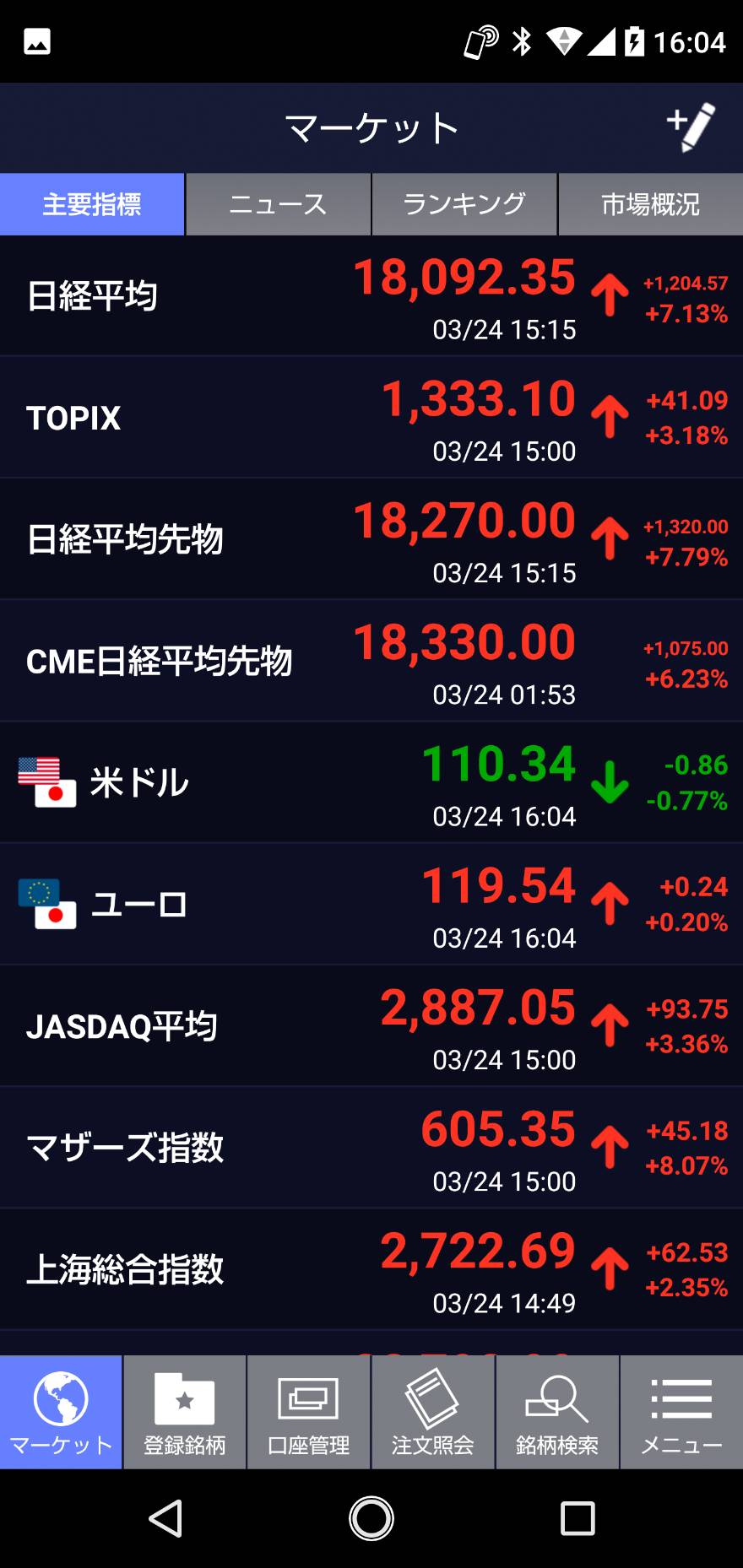Image resolution: width=743 pixels, height=1568 pixels.
Task: Open 注文照会 in bottom navigation
Action: (x=433, y=1412)
